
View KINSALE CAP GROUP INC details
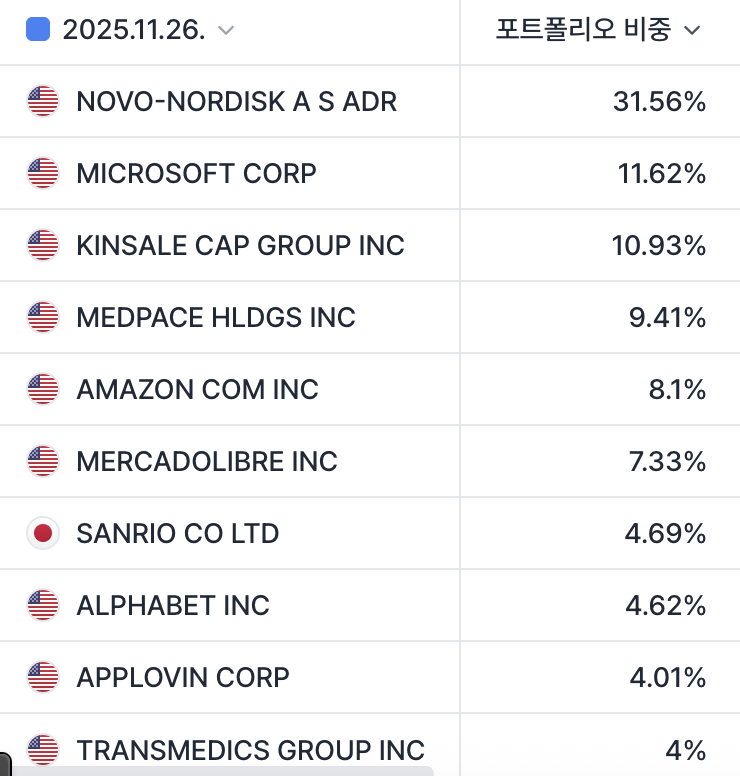[x=240, y=245]
